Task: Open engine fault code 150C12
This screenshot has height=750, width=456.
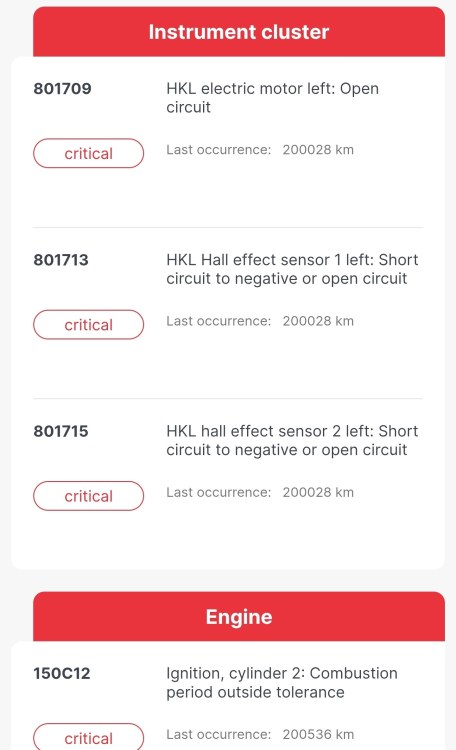Action: [62, 673]
